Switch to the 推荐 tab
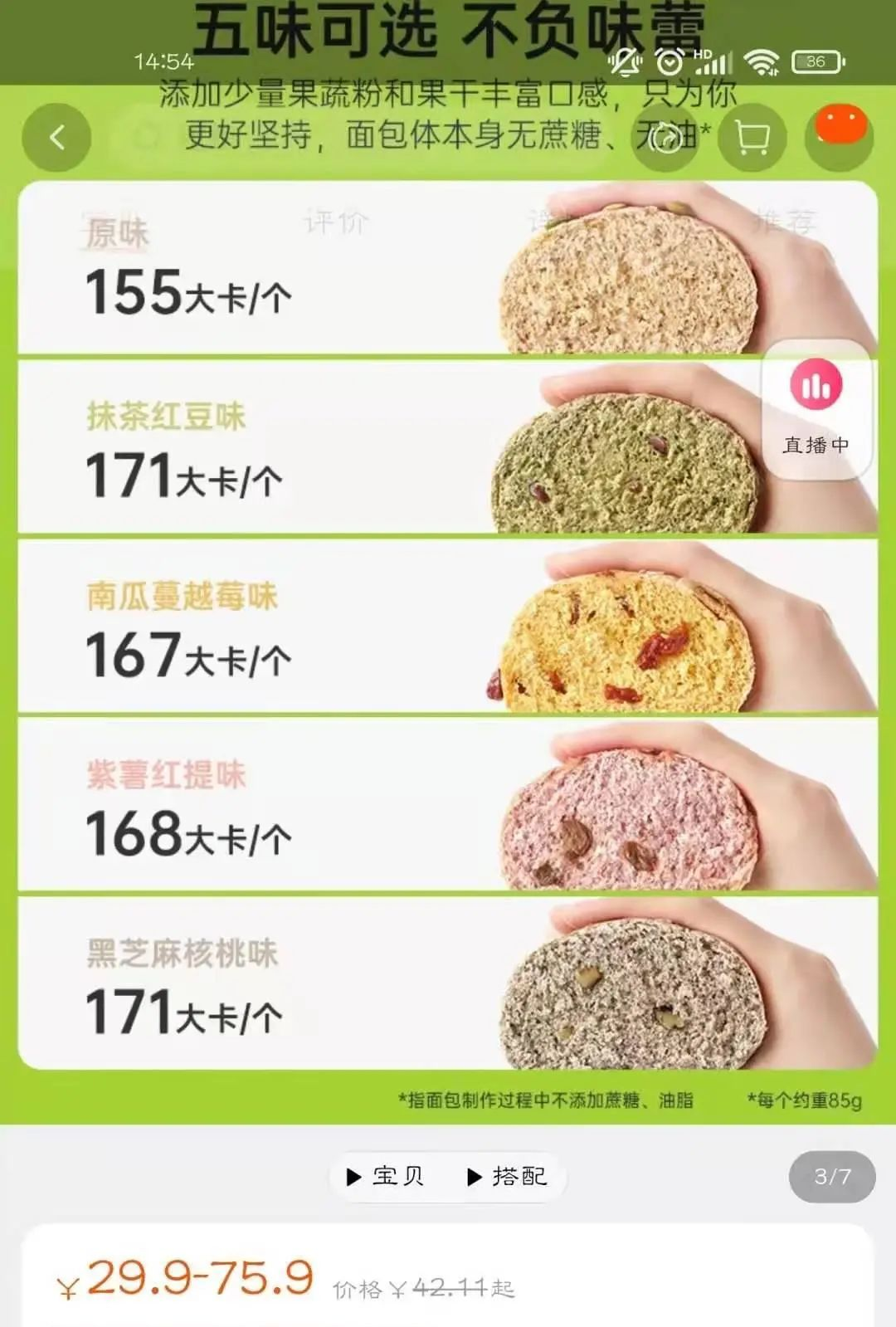Image resolution: width=896 pixels, height=1327 pixels. pos(785,222)
